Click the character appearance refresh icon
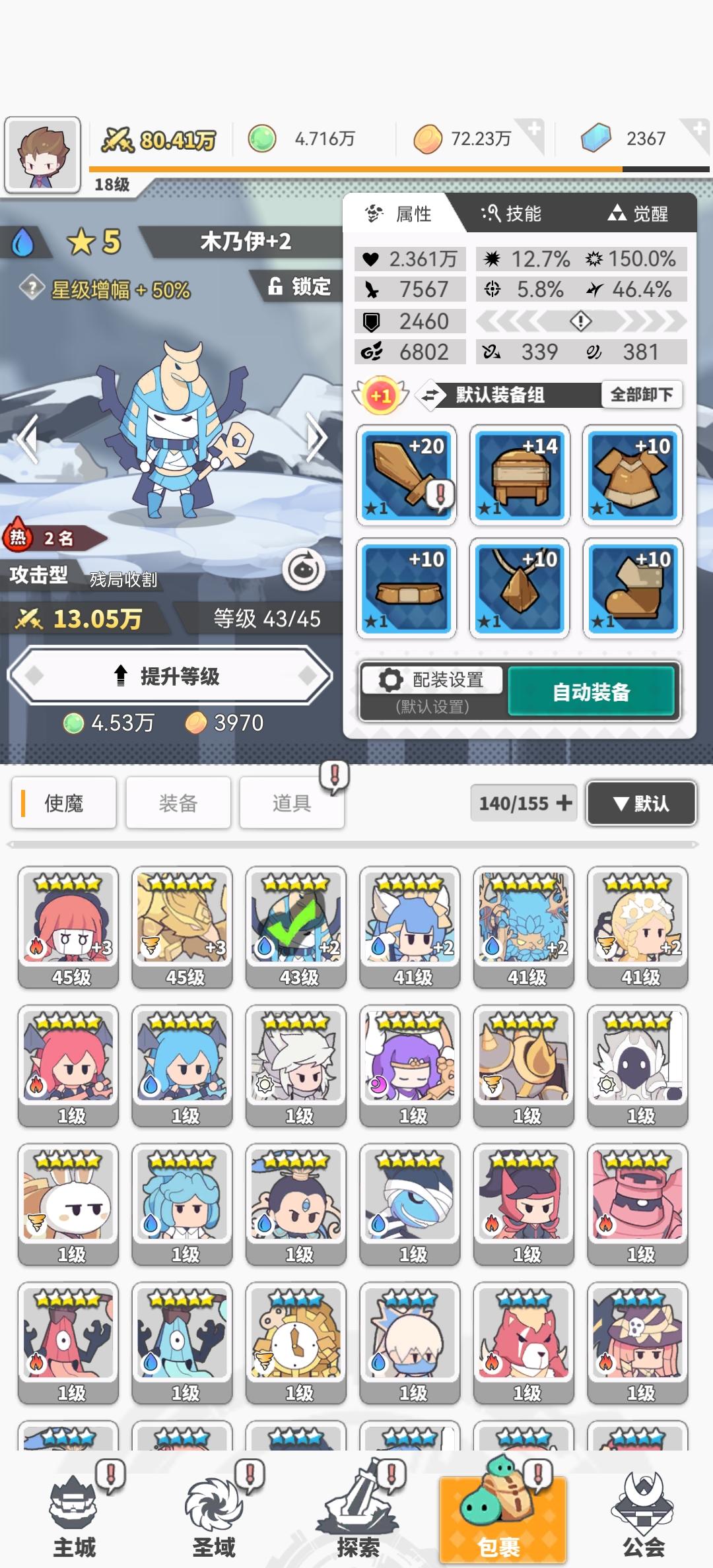 (304, 568)
